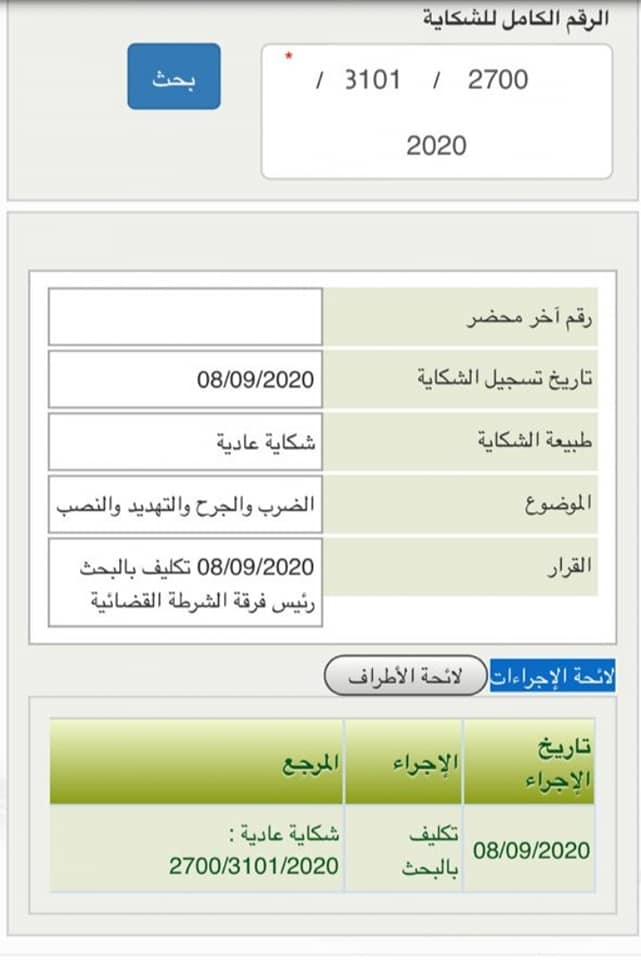Viewport: 641px width, 960px height.
Task: Tap the blue بحث search button
Action: [174, 77]
